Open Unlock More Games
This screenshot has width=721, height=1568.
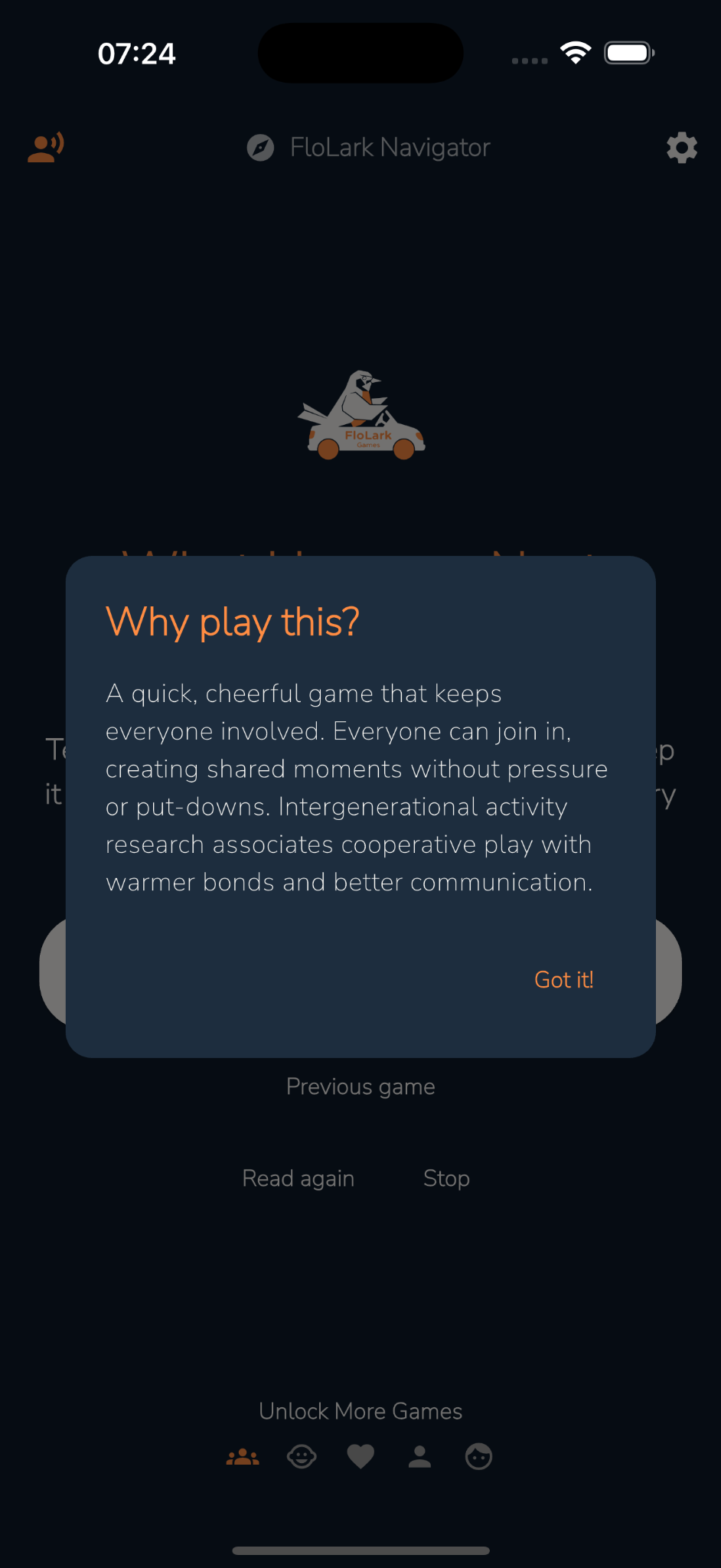click(x=360, y=1411)
